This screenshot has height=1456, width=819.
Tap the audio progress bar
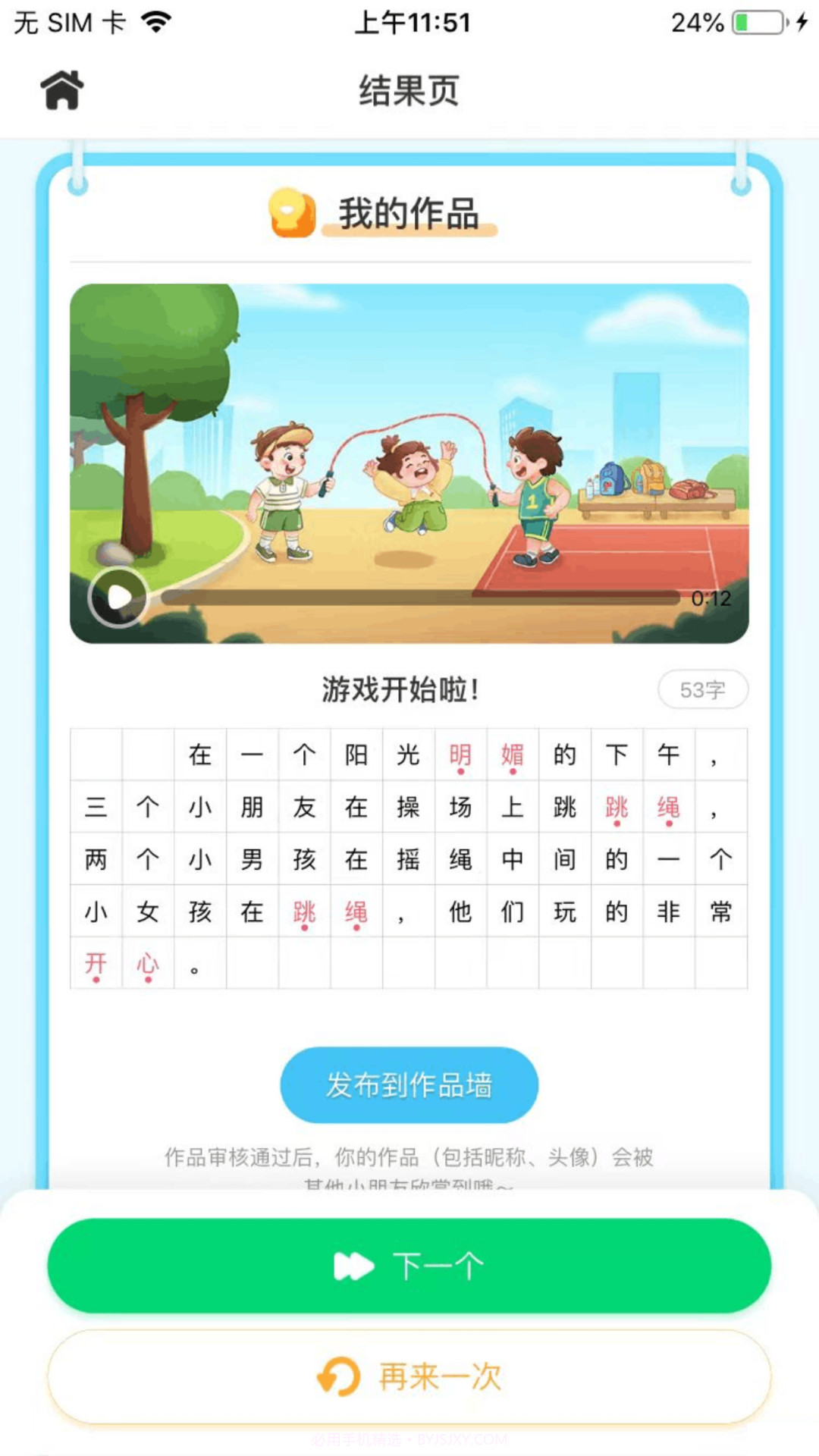coord(421,598)
